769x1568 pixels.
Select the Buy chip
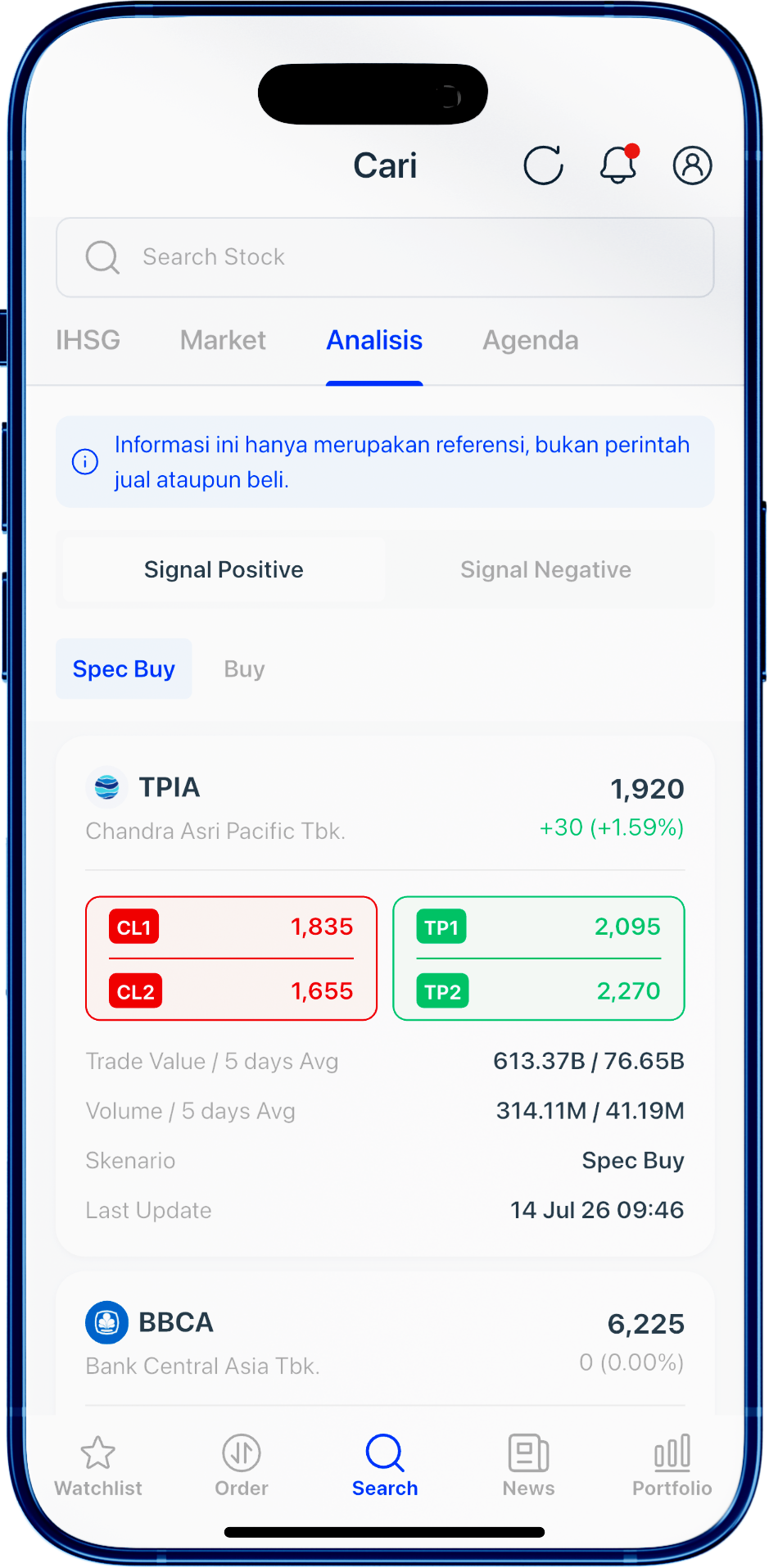point(244,668)
